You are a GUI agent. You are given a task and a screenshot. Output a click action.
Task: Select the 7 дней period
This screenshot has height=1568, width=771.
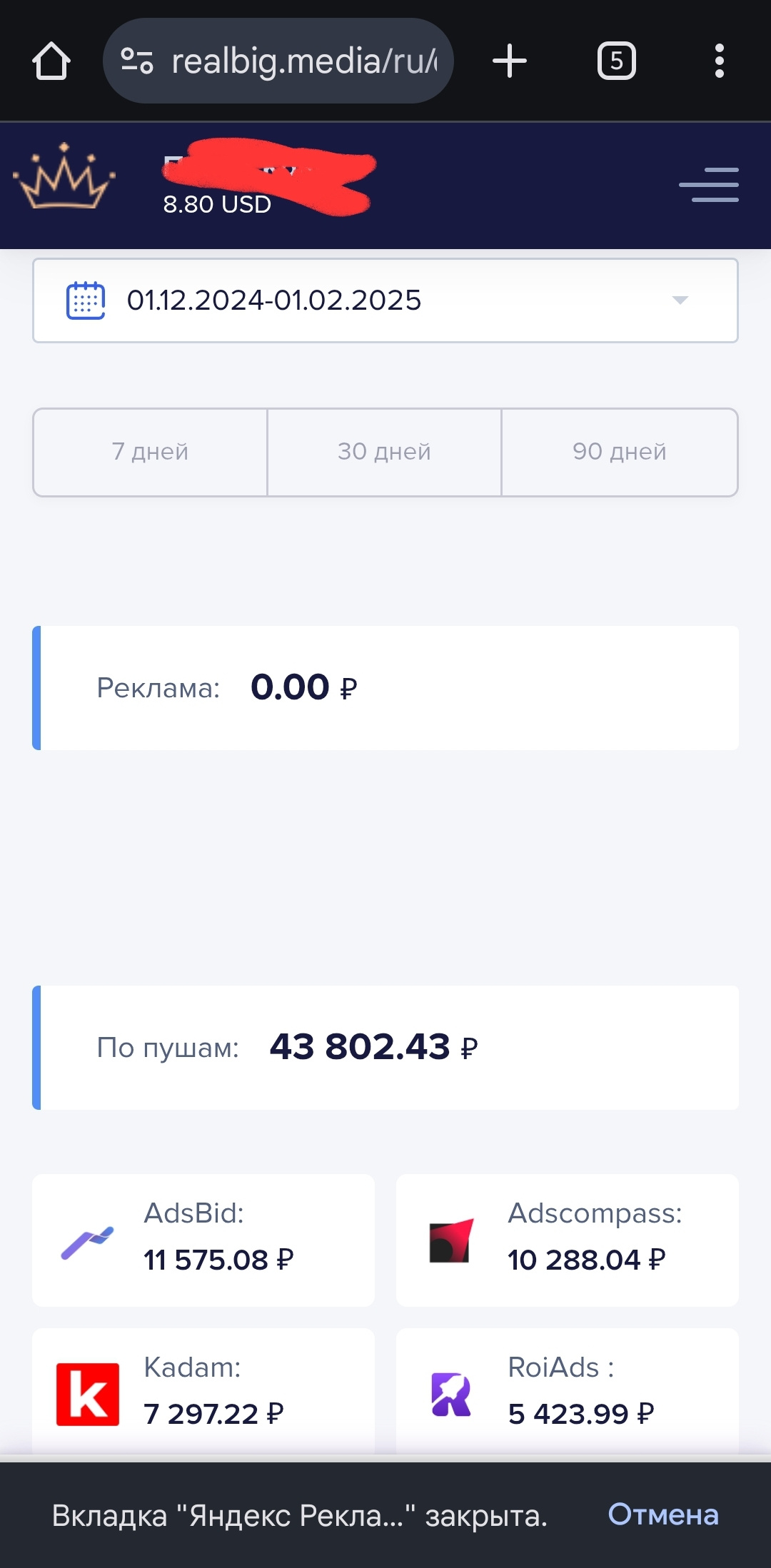[x=151, y=452]
